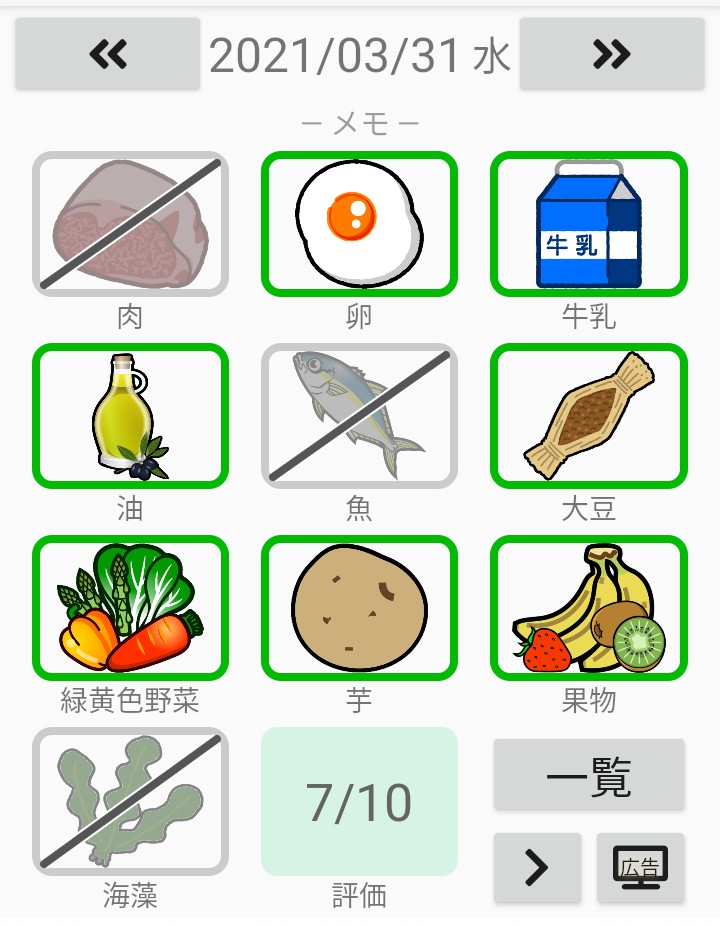Uncheck the 牛乳 (milk) tile
Screen dimensions: 720x926
pyautogui.click(x=588, y=224)
